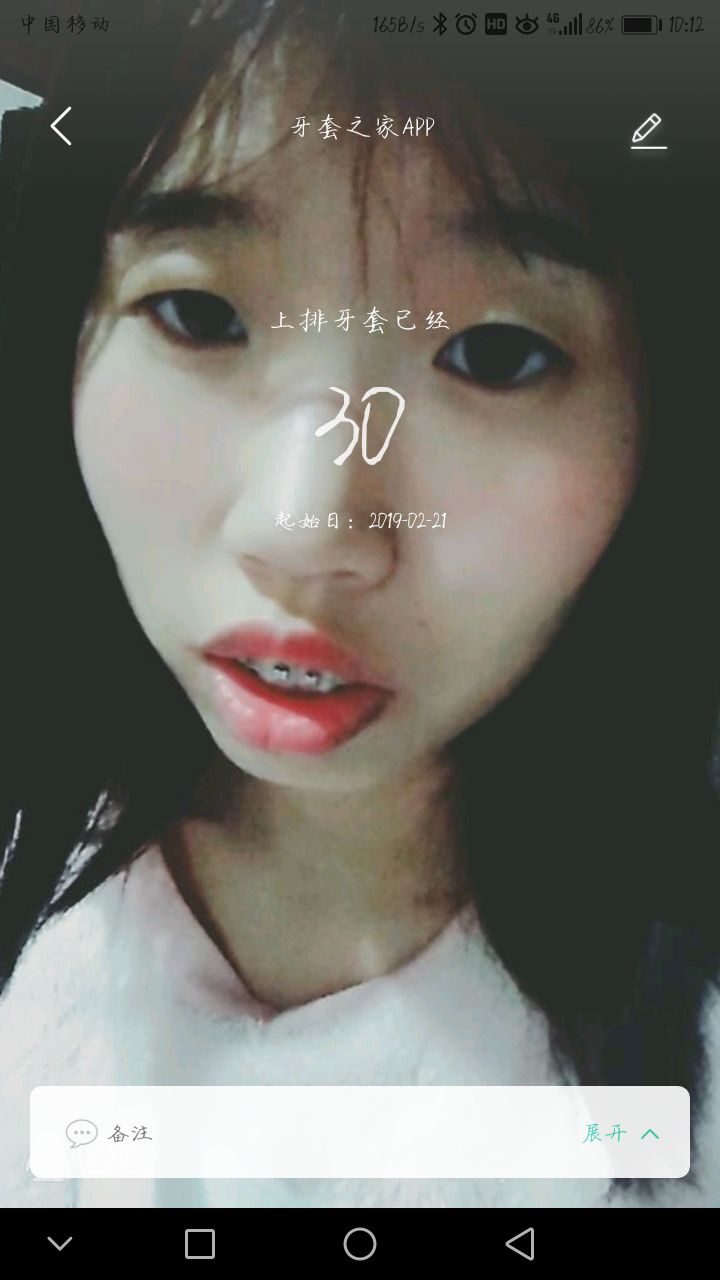The height and width of the screenshot is (1280, 720).
Task: Expand the 备注 notes panel
Action: point(621,1133)
